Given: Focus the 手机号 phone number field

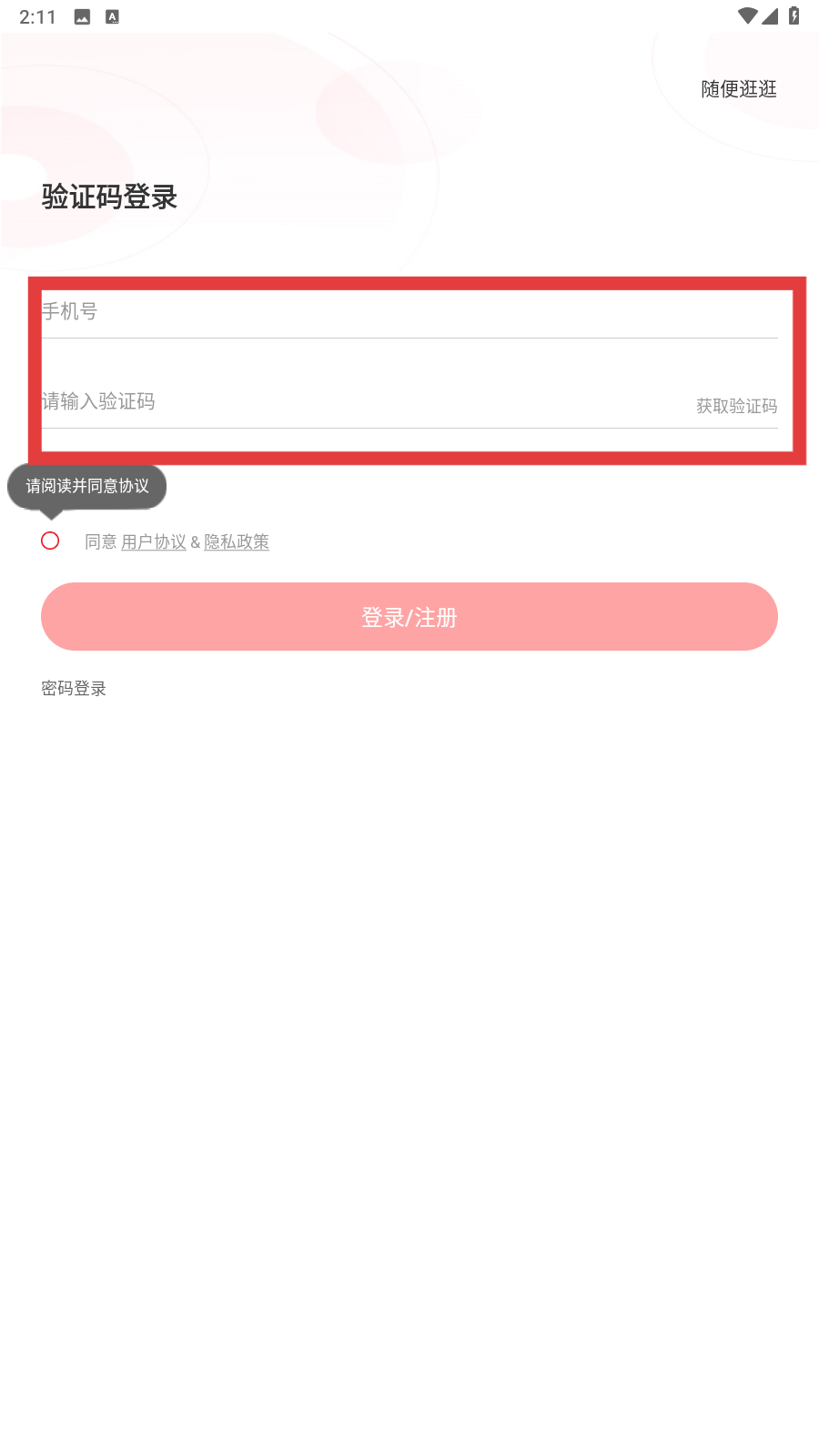Looking at the screenshot, I should pos(409,311).
